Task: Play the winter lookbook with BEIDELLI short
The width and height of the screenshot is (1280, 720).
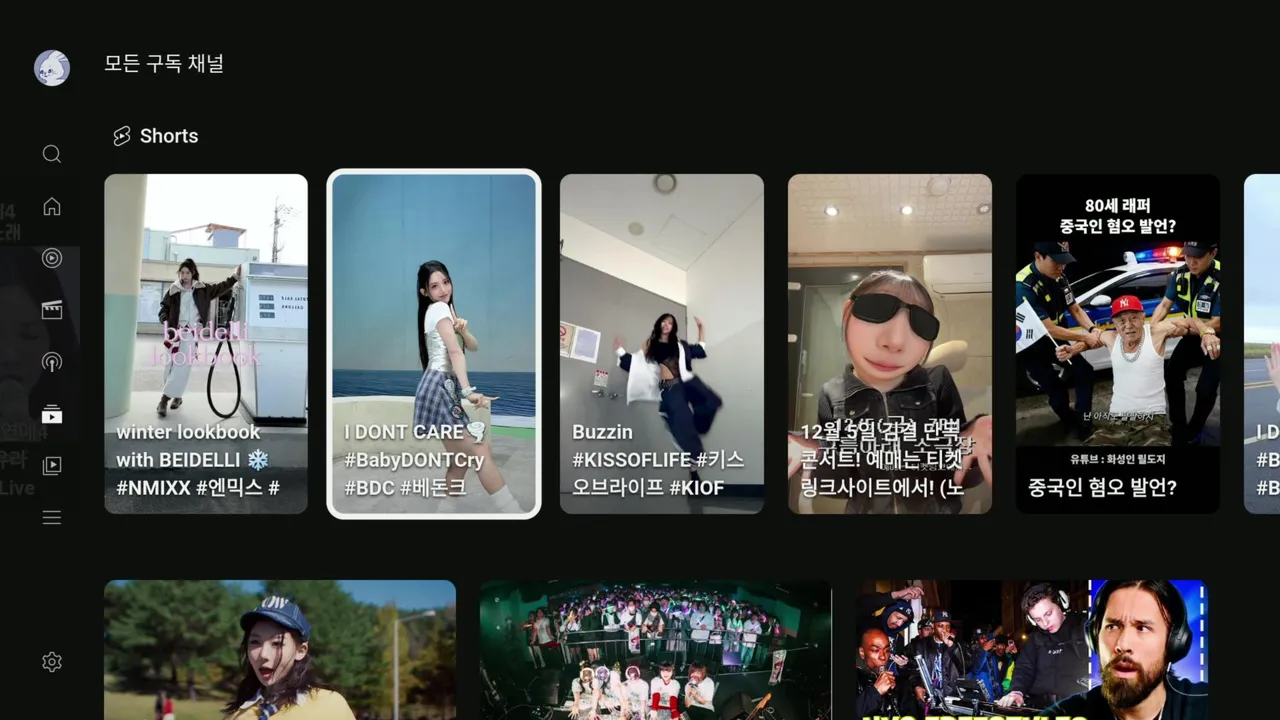Action: tap(206, 344)
